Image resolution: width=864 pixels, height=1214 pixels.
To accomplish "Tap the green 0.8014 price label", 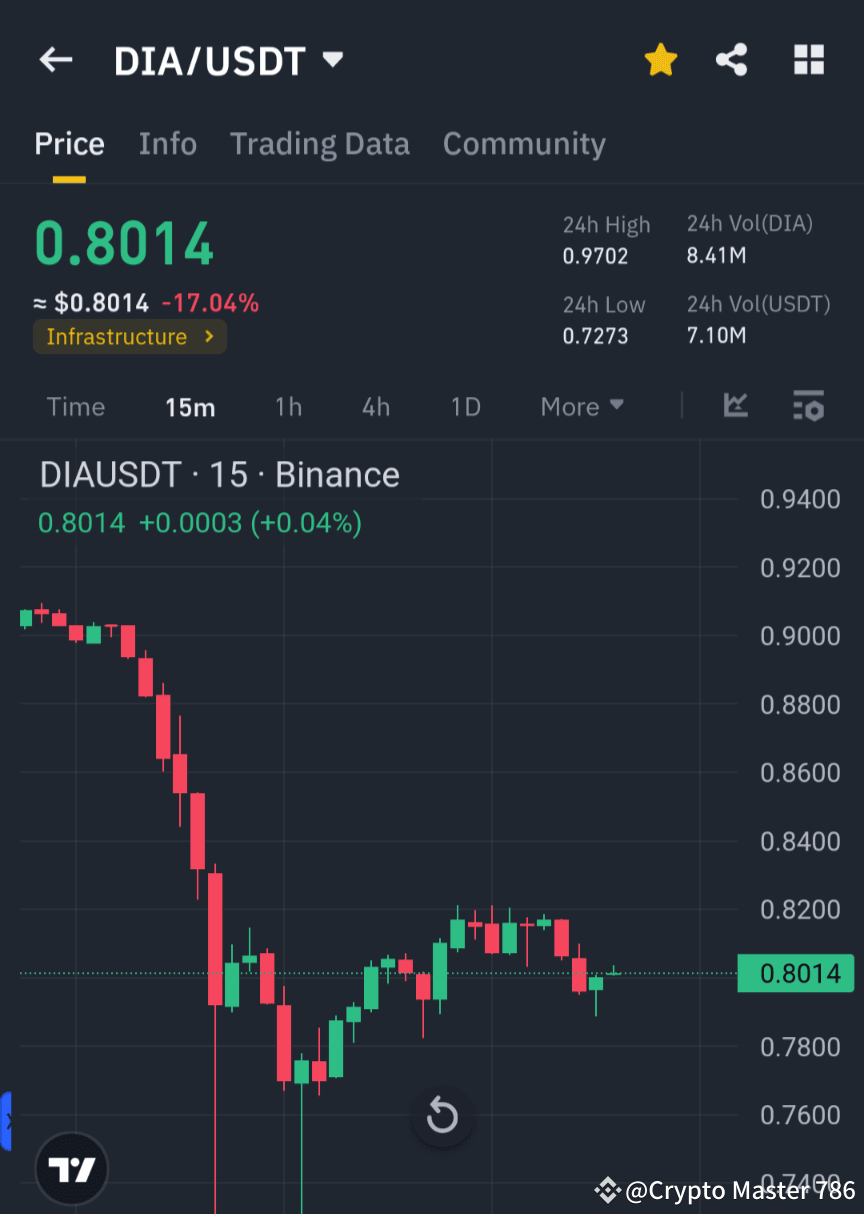I will (796, 973).
